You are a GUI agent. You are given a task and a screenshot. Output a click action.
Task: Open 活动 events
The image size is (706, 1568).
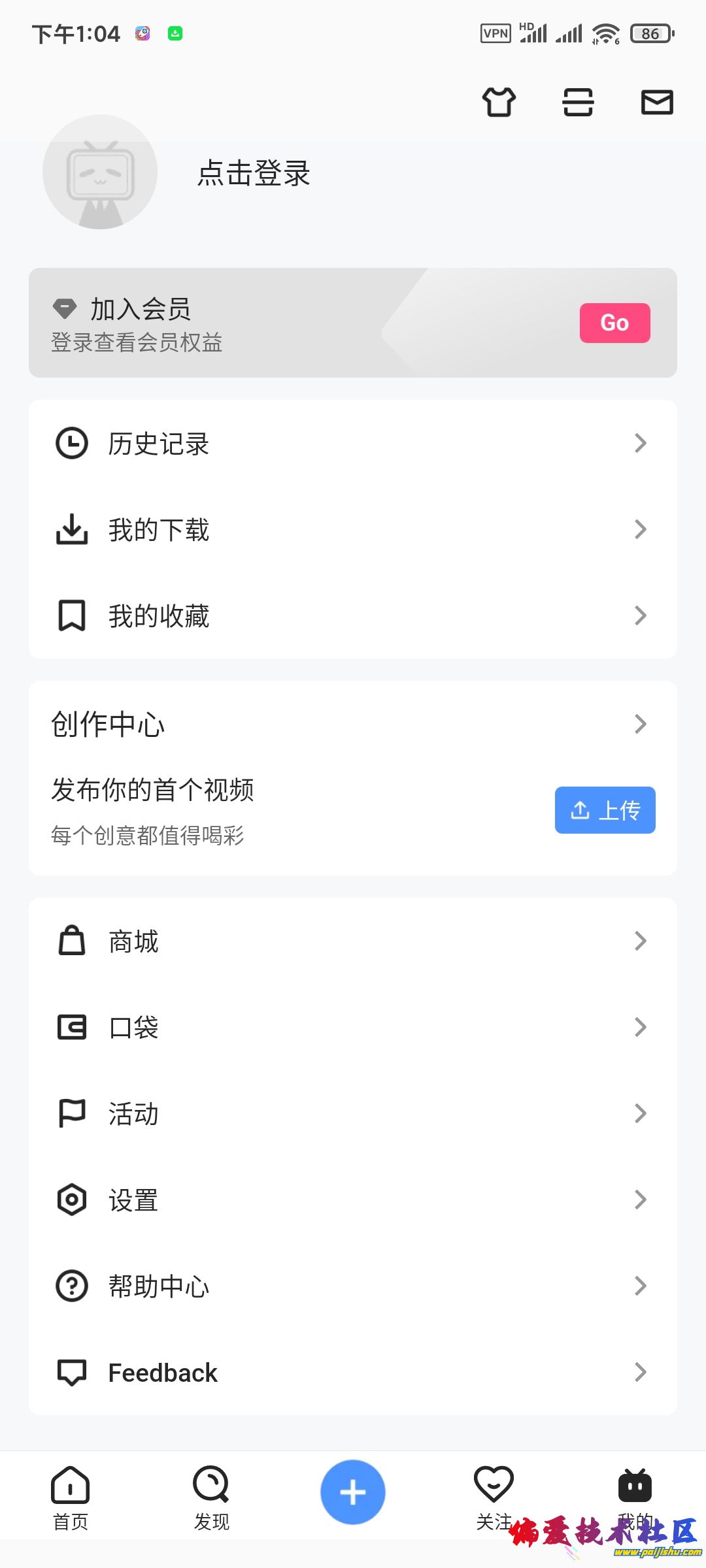353,1114
